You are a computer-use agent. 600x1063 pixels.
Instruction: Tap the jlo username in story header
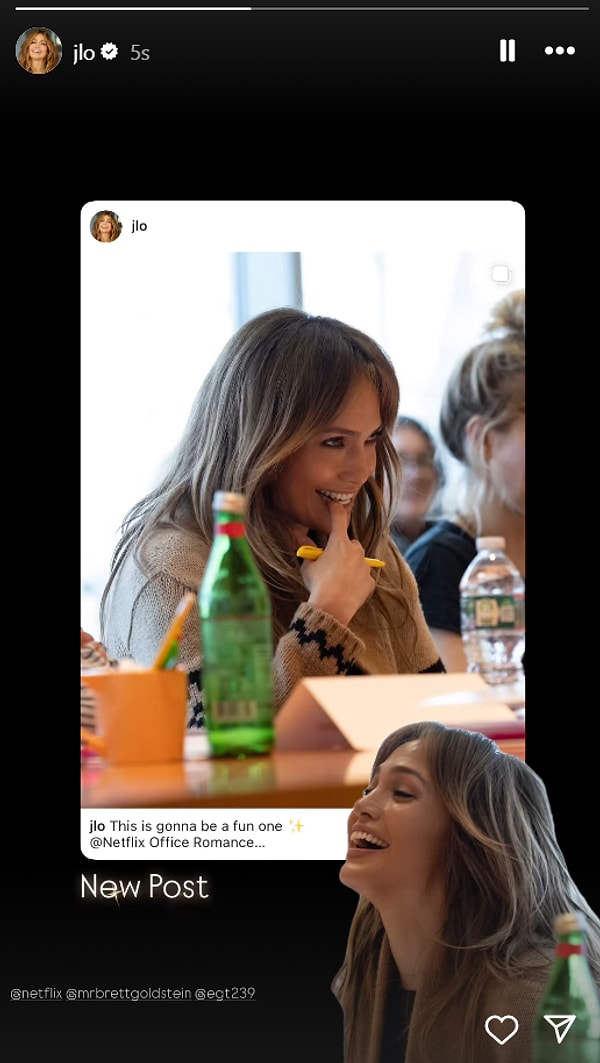84,53
